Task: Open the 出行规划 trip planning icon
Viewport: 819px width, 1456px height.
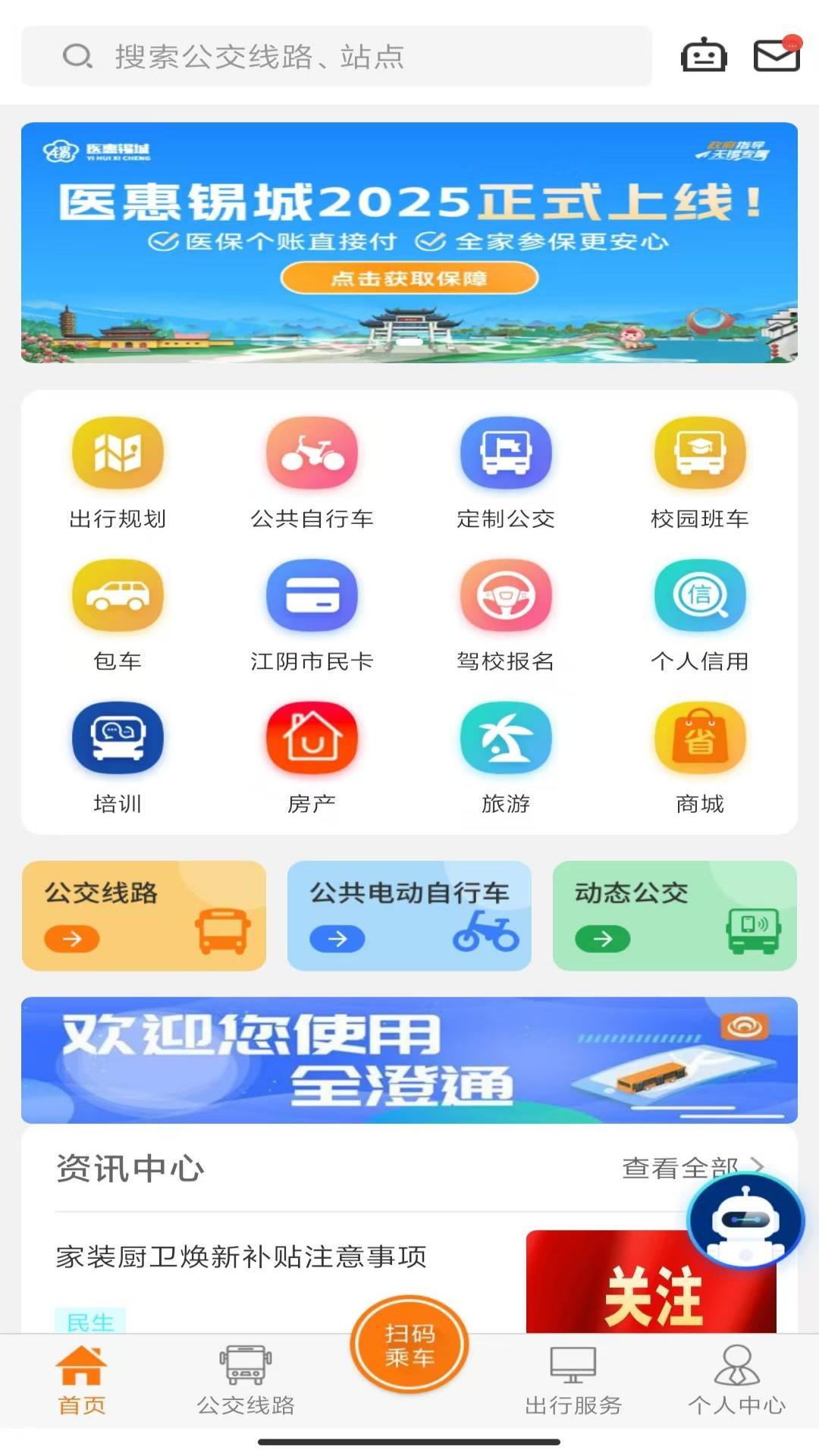Action: tap(118, 451)
